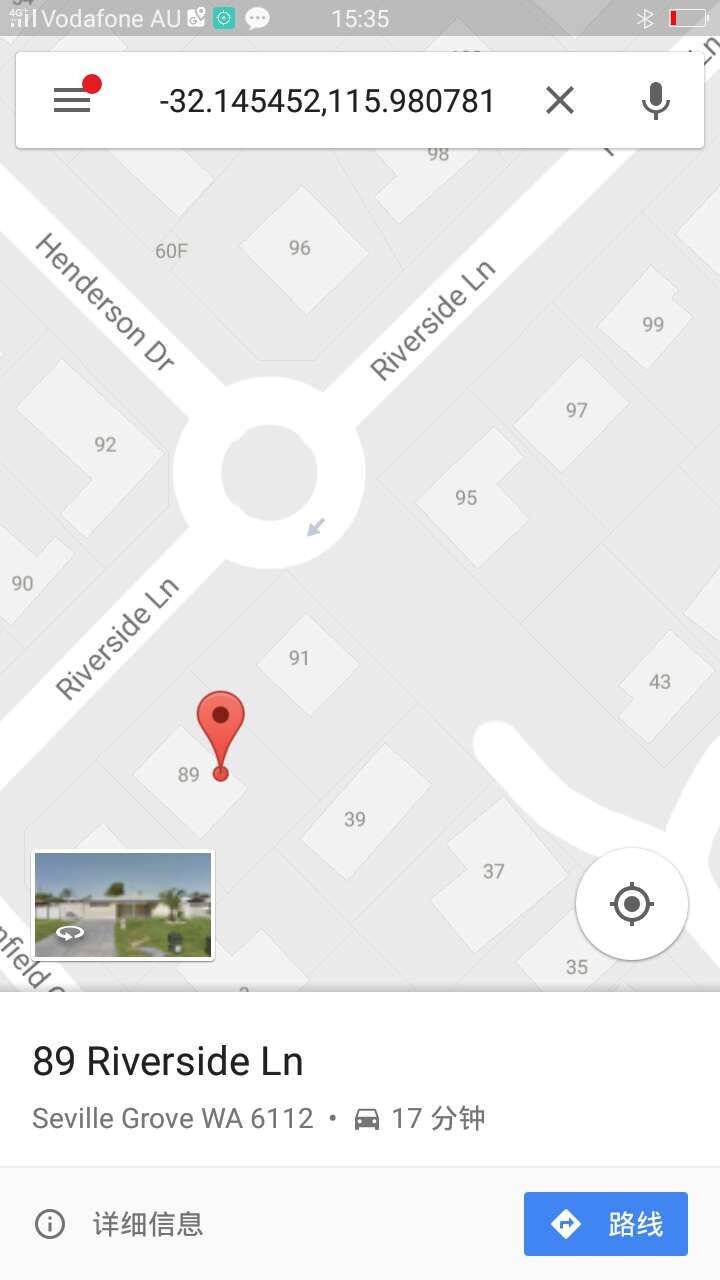720x1280 pixels.
Task: Clear the search with the X icon
Action: (x=559, y=100)
